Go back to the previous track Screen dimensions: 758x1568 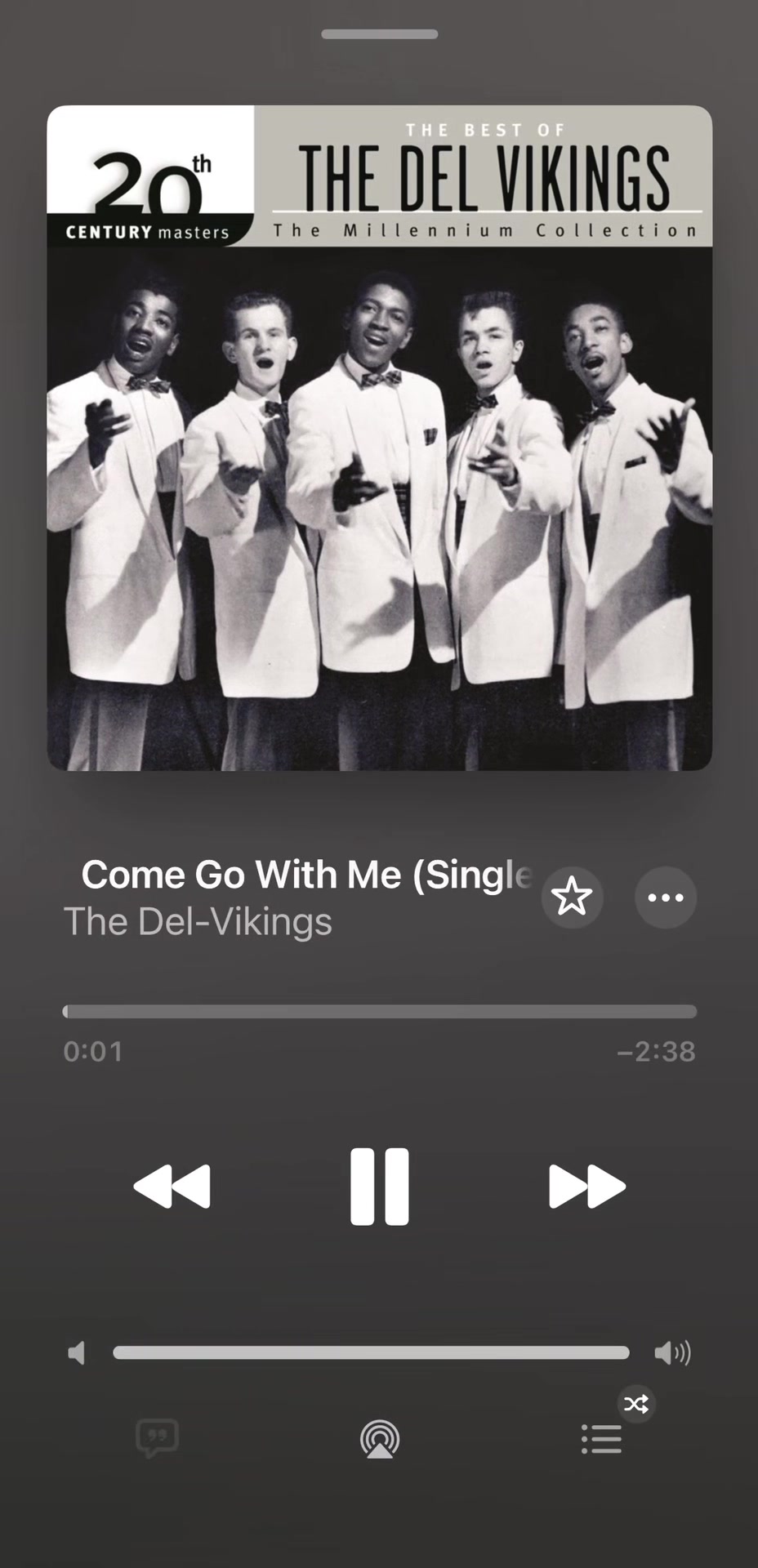(172, 1186)
